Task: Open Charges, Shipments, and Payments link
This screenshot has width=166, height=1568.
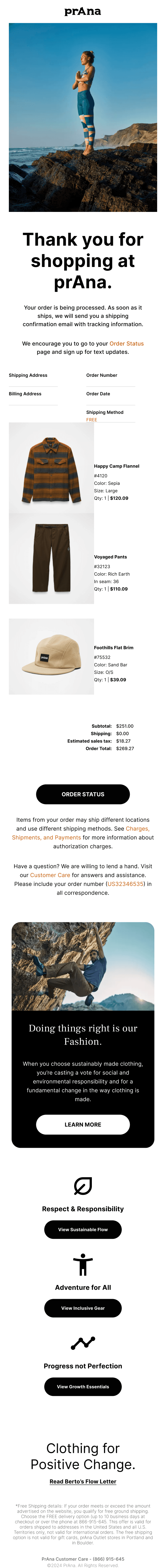Action: coord(80,833)
